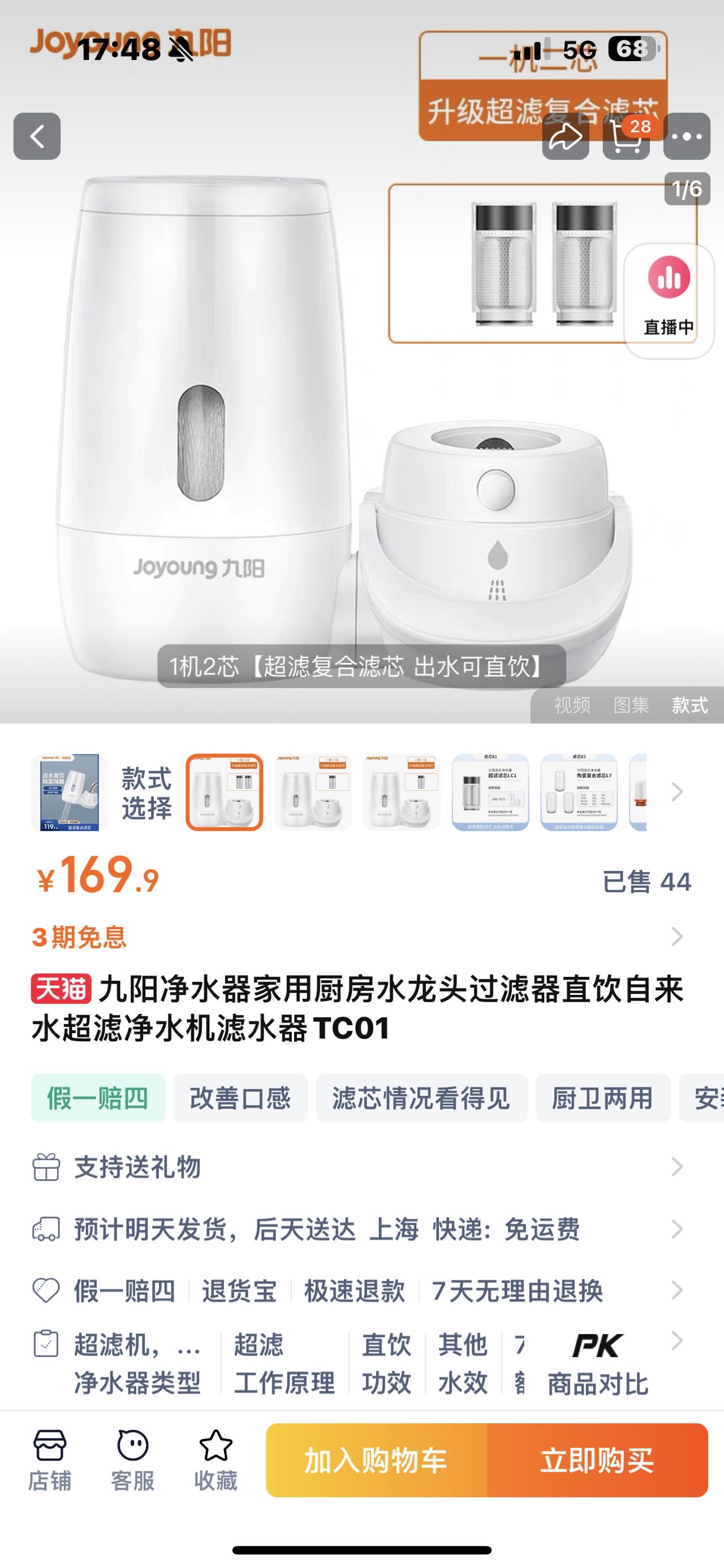
Task: Visit the 店铺 store page
Action: pos(49,1459)
